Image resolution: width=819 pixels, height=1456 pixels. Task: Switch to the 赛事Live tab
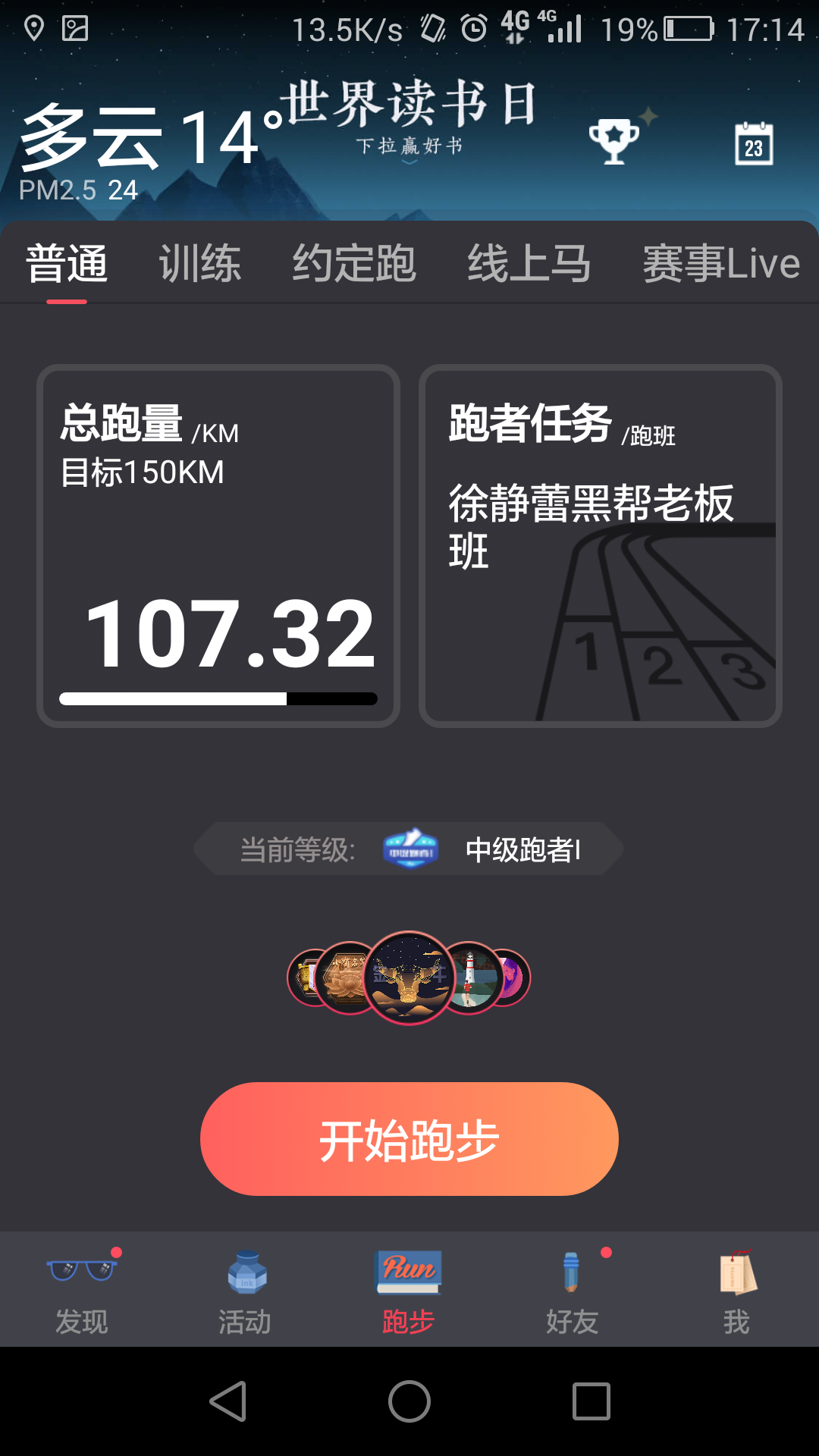click(x=721, y=264)
